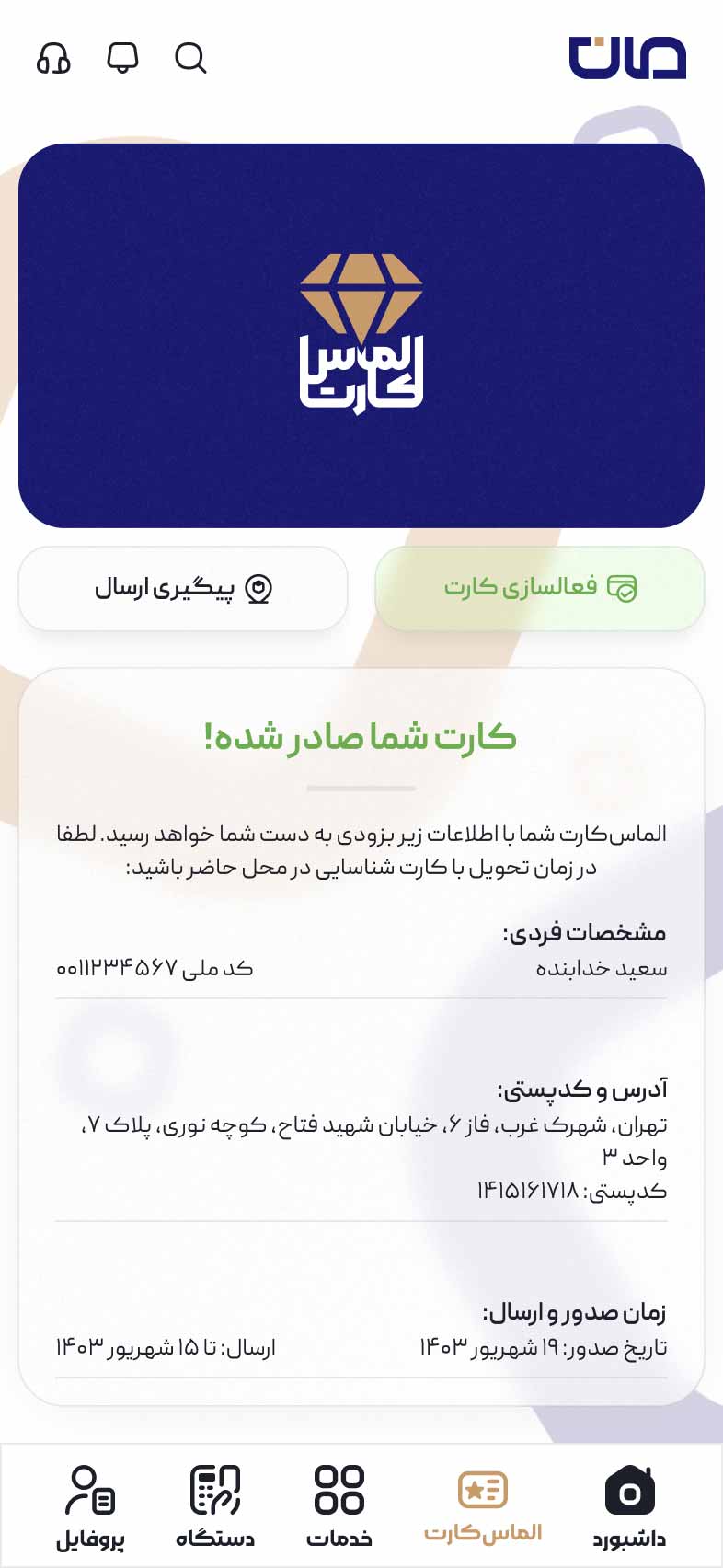Tap the پیگیری ارسال button

point(183,588)
